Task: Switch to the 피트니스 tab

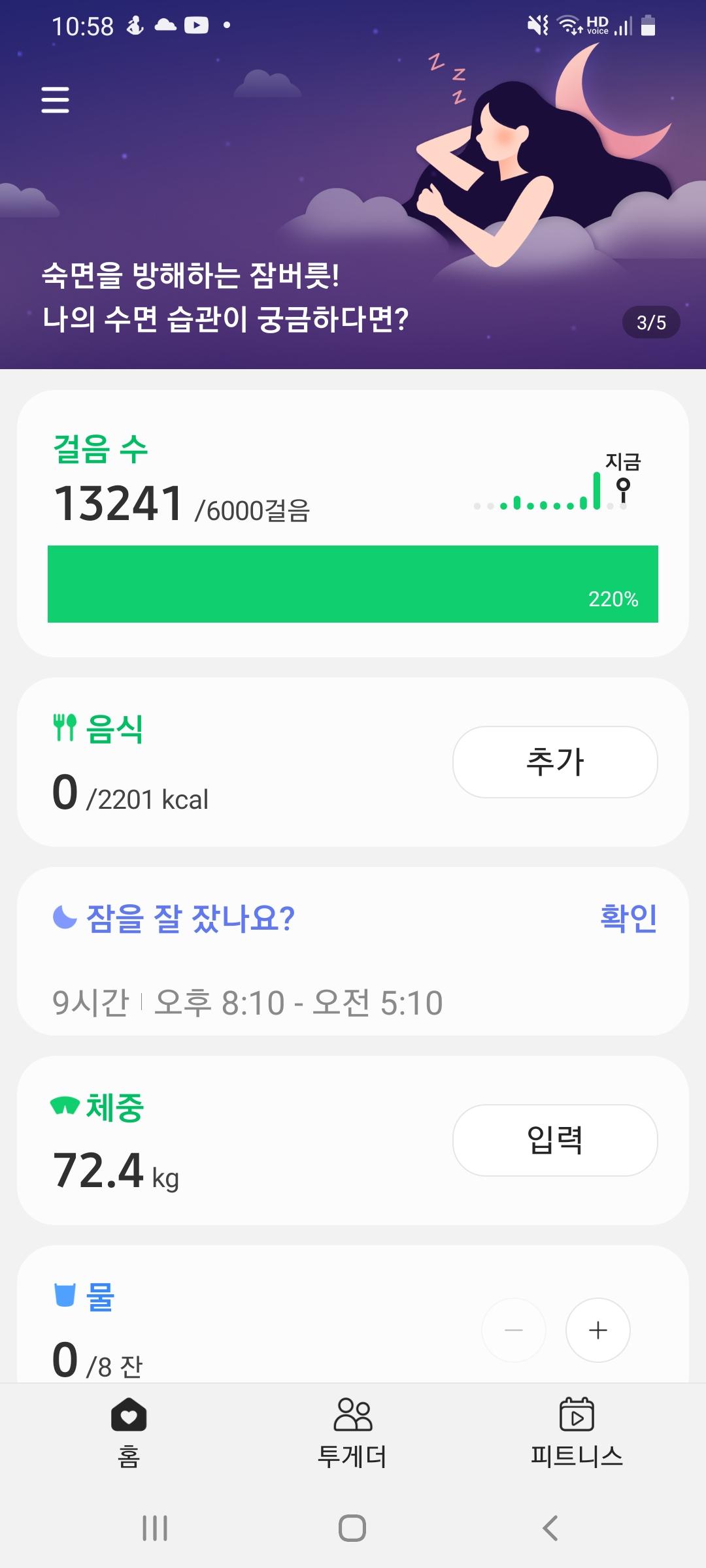Action: coord(577,1432)
